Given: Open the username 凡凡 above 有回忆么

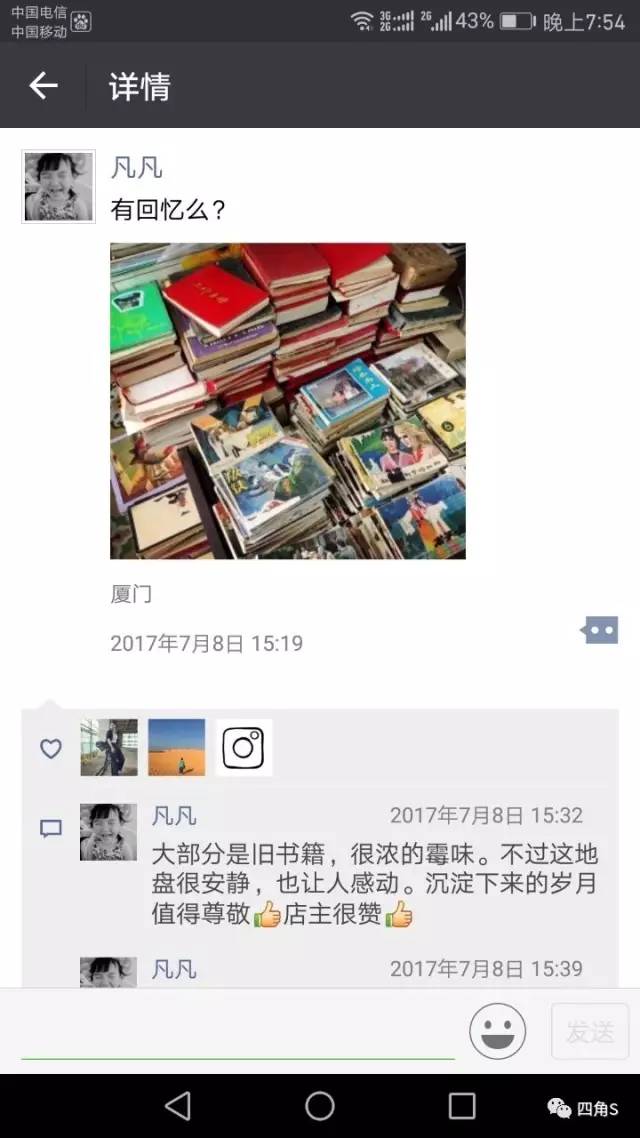Looking at the screenshot, I should [136, 168].
